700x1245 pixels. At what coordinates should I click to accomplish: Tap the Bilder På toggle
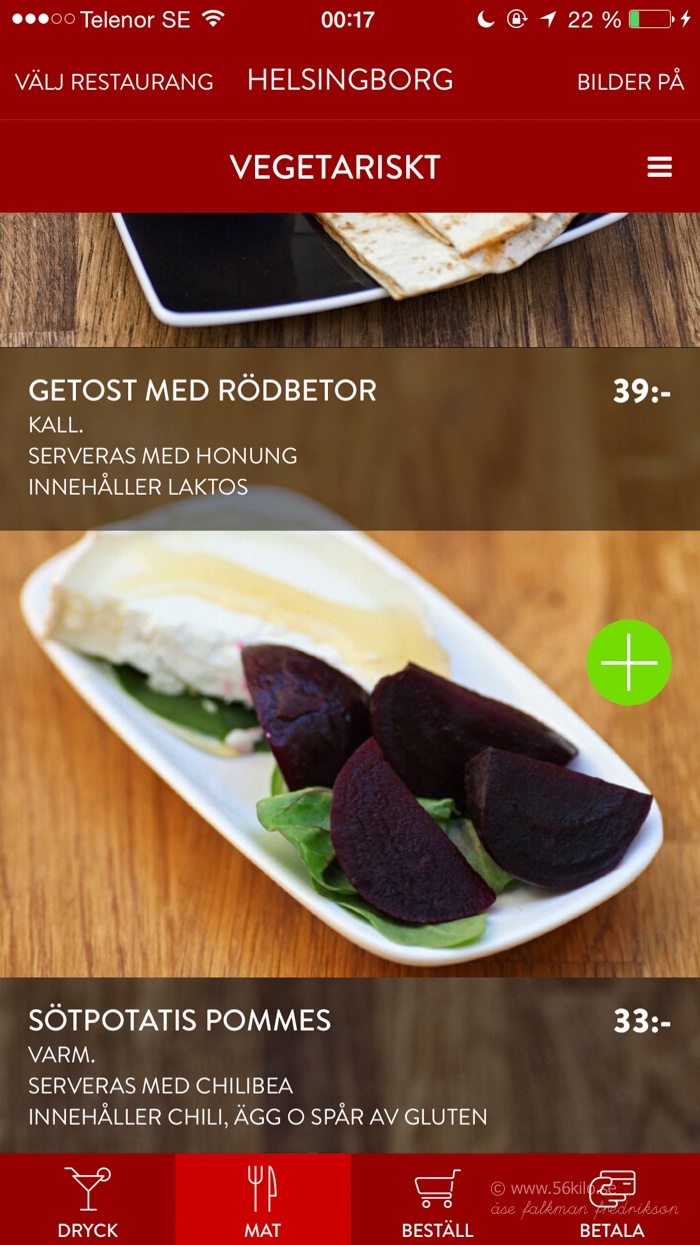click(x=630, y=82)
